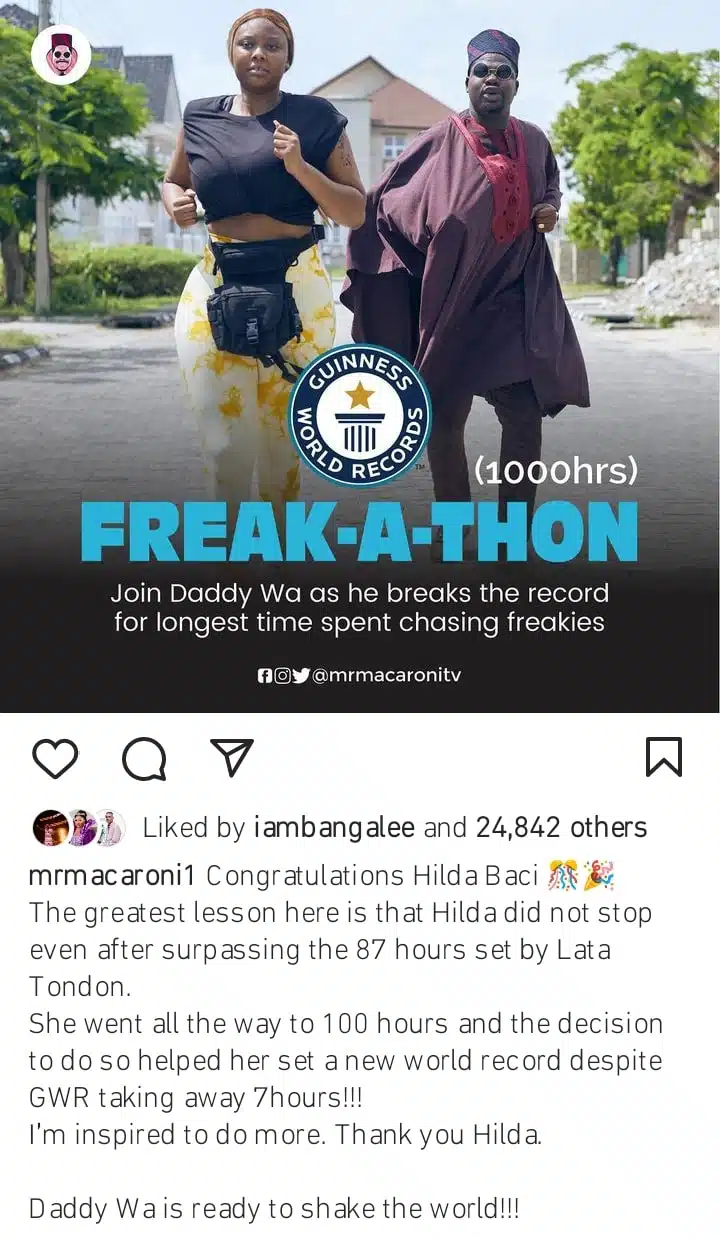Viewport: 720px width, 1239px height.
Task: Open the mrmacaroni1 username in the caption
Action: click(113, 877)
